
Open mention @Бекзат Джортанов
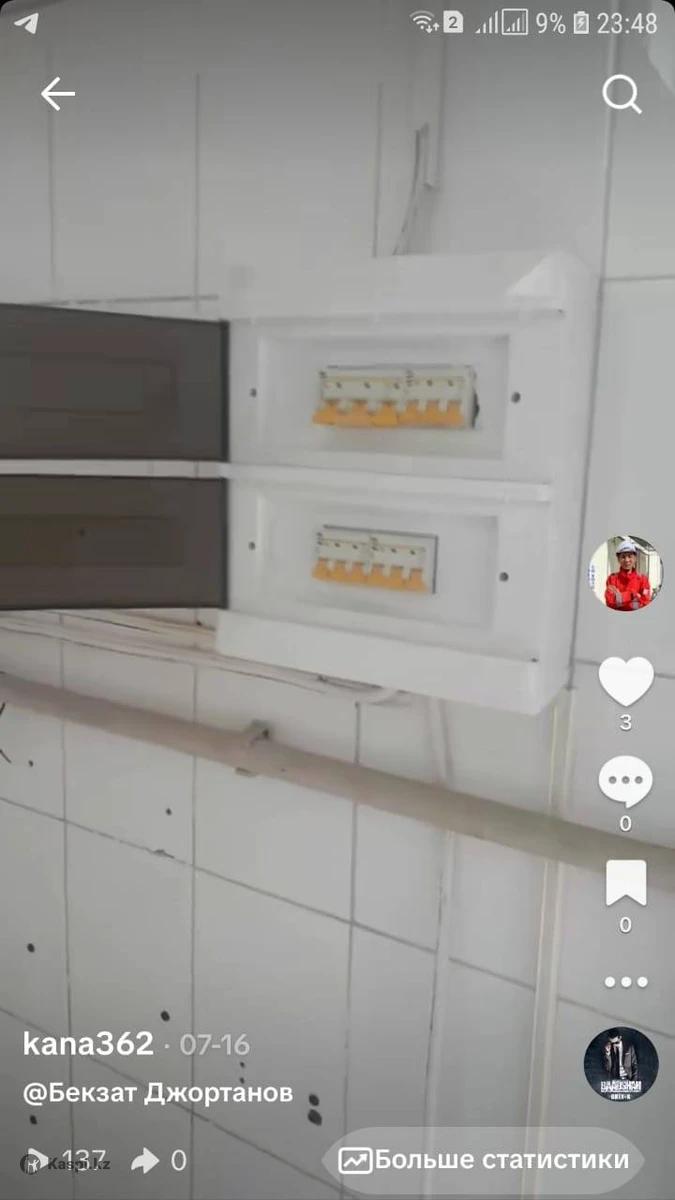point(158,1093)
